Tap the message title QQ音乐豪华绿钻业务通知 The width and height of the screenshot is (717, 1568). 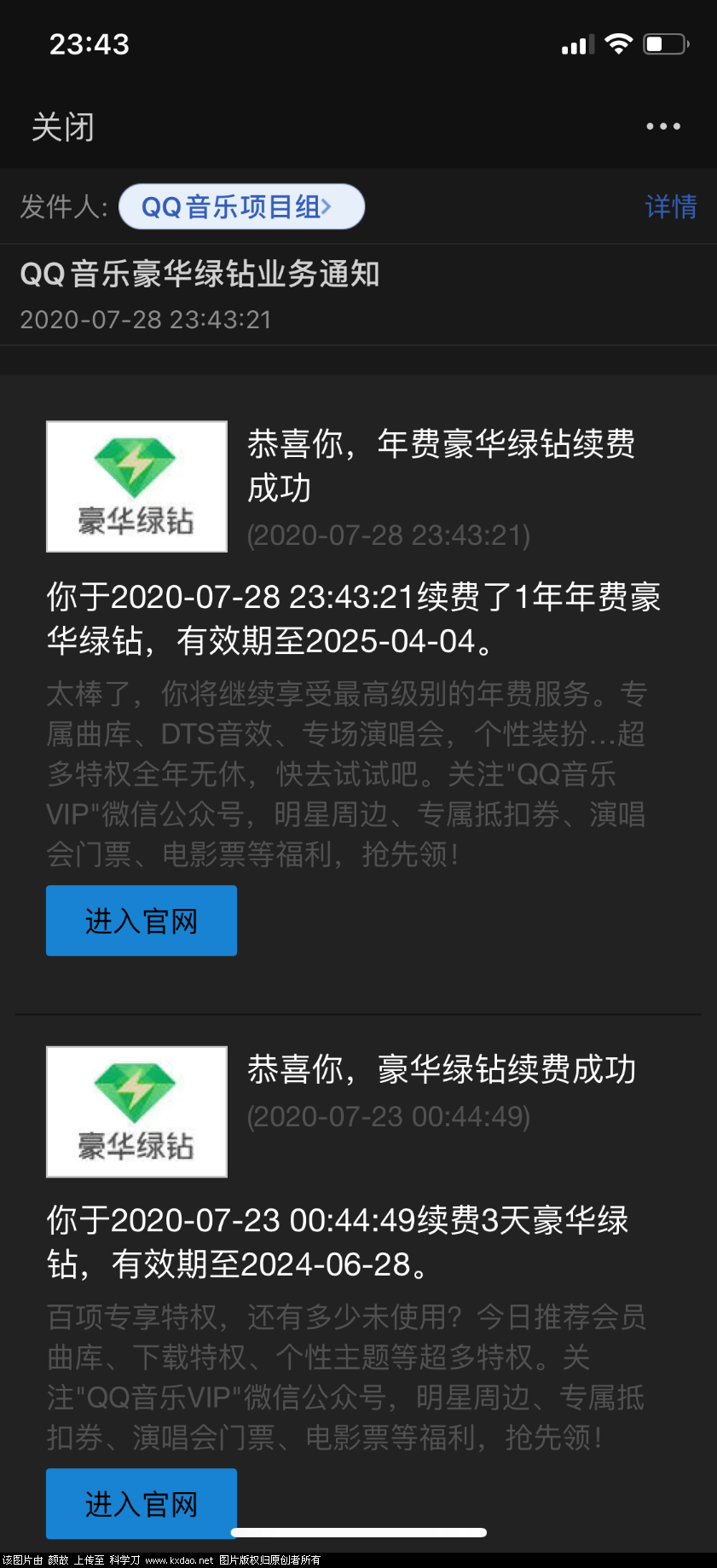201,275
